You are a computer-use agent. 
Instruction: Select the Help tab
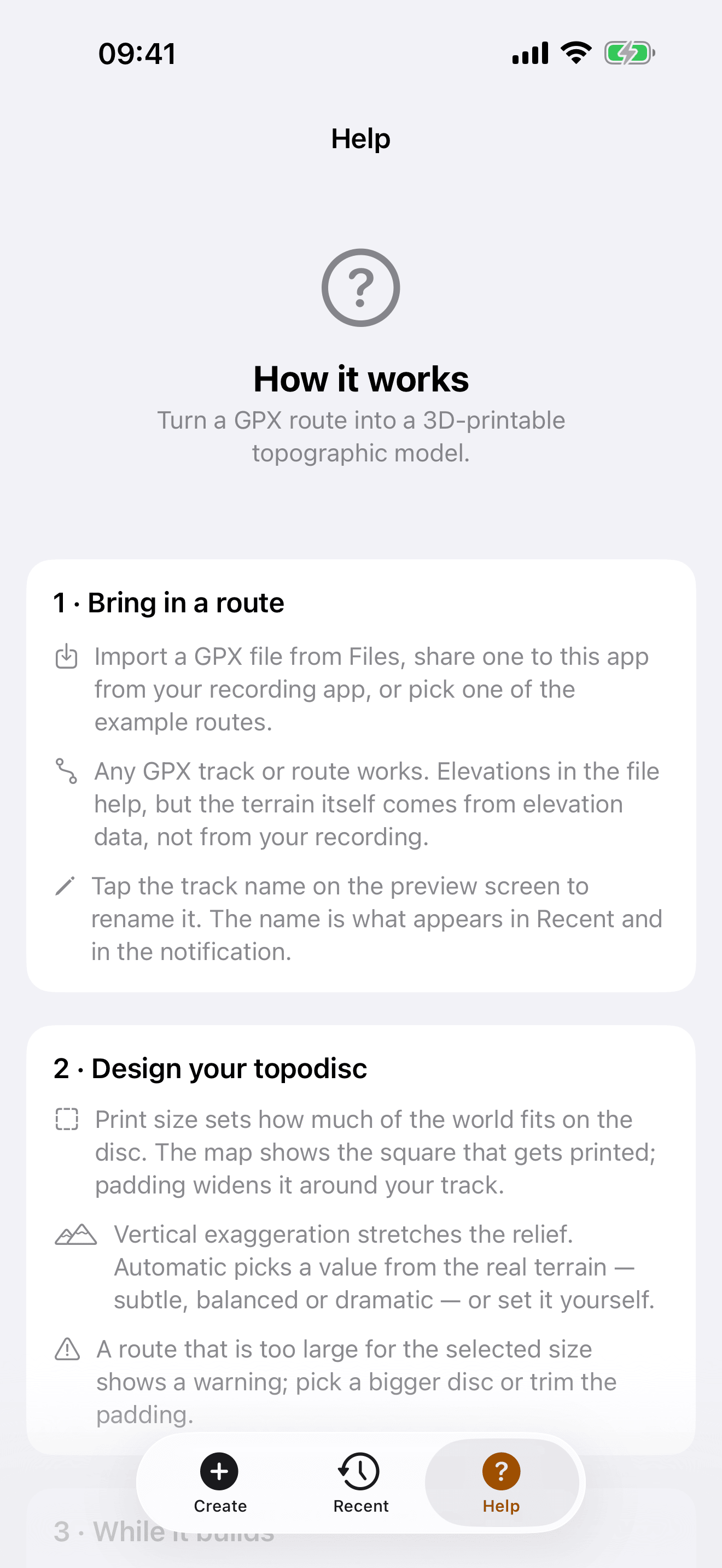point(502,1482)
